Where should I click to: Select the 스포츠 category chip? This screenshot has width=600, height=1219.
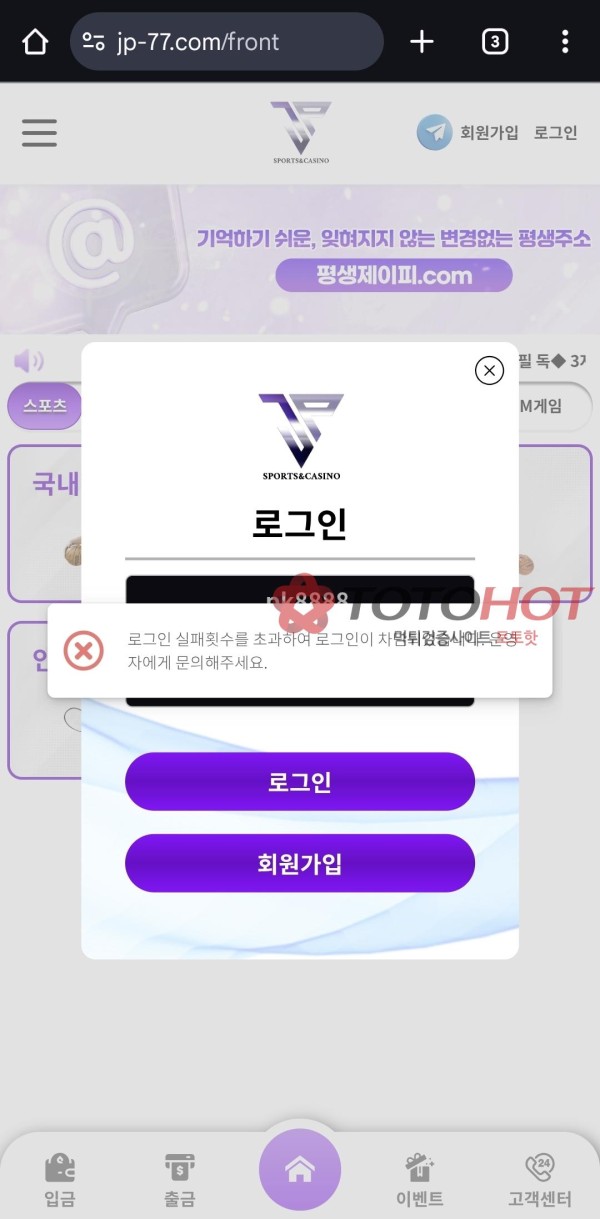45,406
